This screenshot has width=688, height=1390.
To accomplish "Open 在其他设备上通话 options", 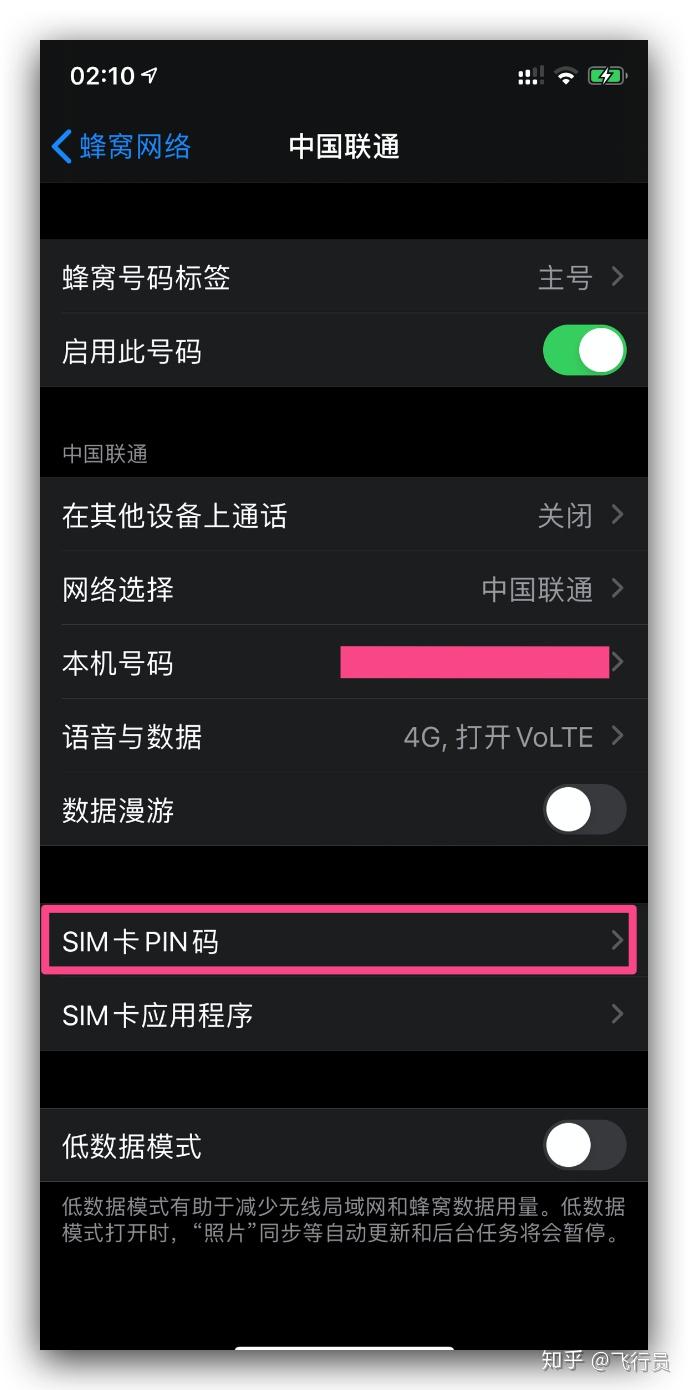I will pyautogui.click(x=343, y=516).
